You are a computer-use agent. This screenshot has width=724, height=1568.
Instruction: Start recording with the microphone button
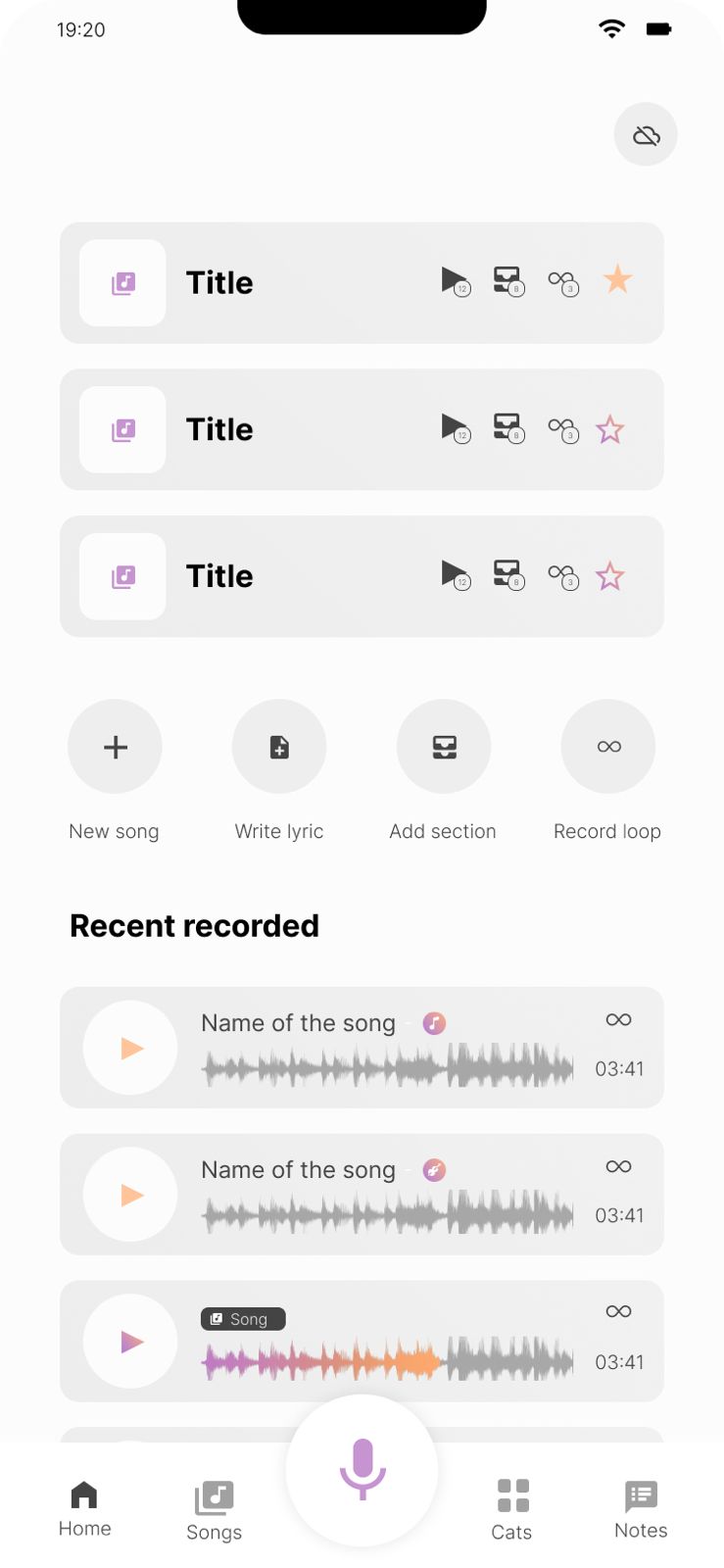(x=362, y=1469)
